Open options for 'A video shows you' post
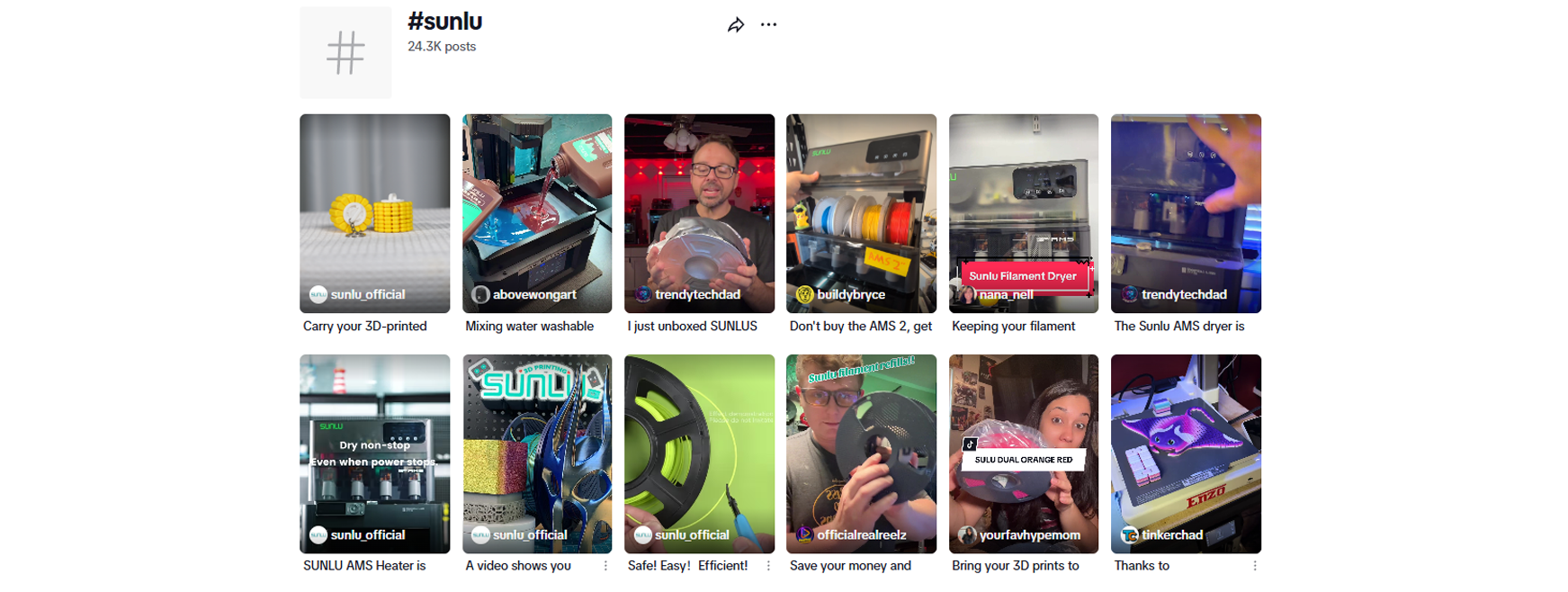The height and width of the screenshot is (592, 1568). (x=605, y=566)
